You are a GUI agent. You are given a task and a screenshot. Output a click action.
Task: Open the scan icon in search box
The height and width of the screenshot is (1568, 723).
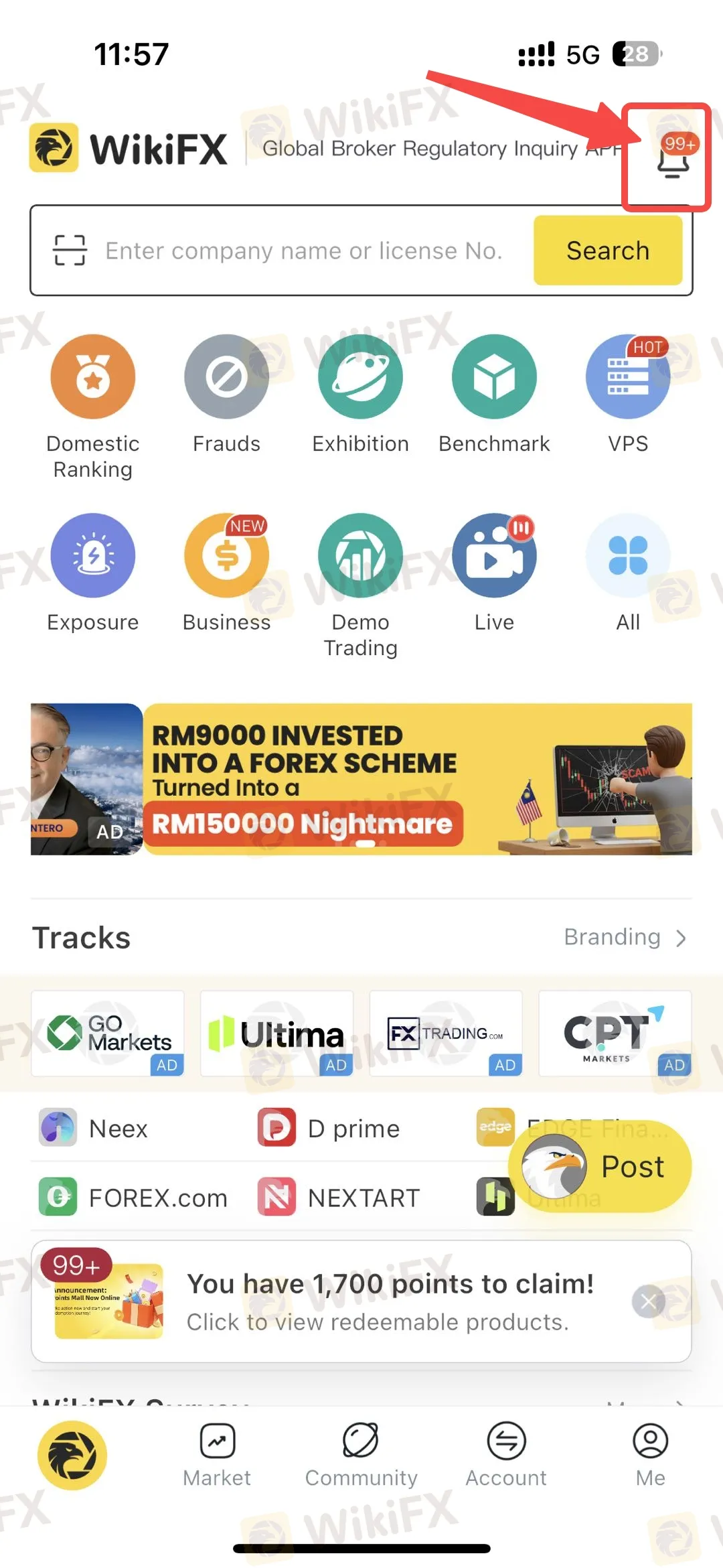(70, 251)
